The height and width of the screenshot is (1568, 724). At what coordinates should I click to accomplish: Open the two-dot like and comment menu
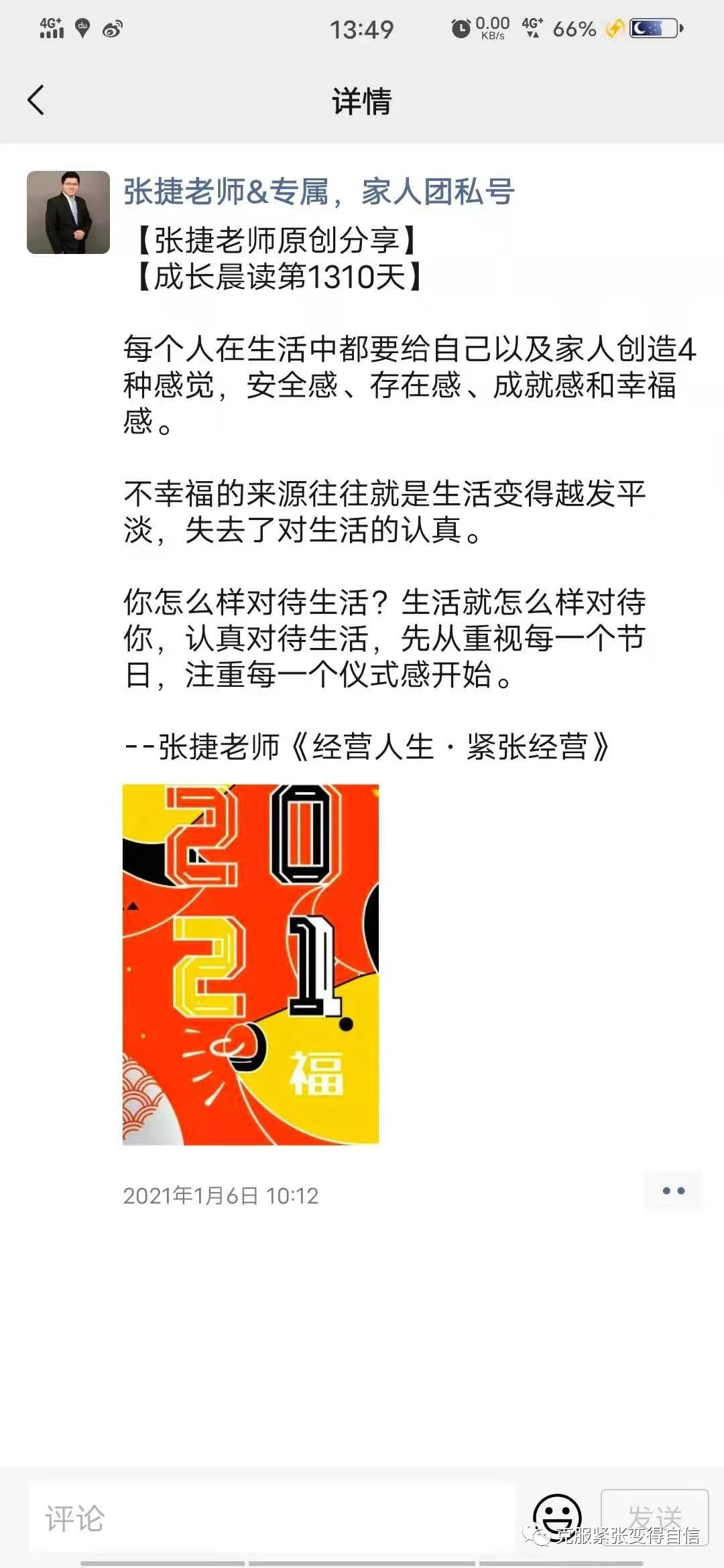click(673, 1191)
